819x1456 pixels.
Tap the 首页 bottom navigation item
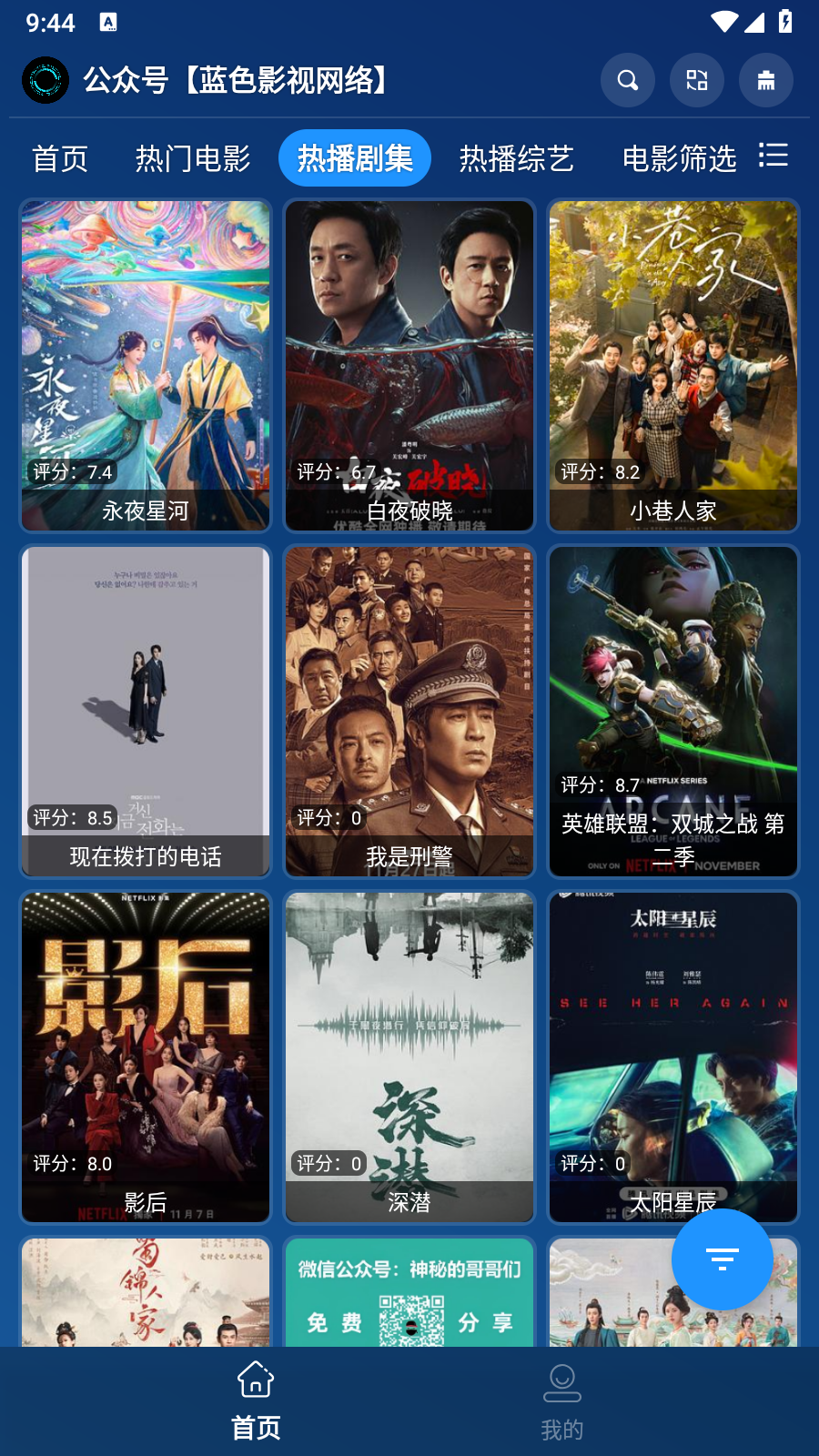(256, 1401)
